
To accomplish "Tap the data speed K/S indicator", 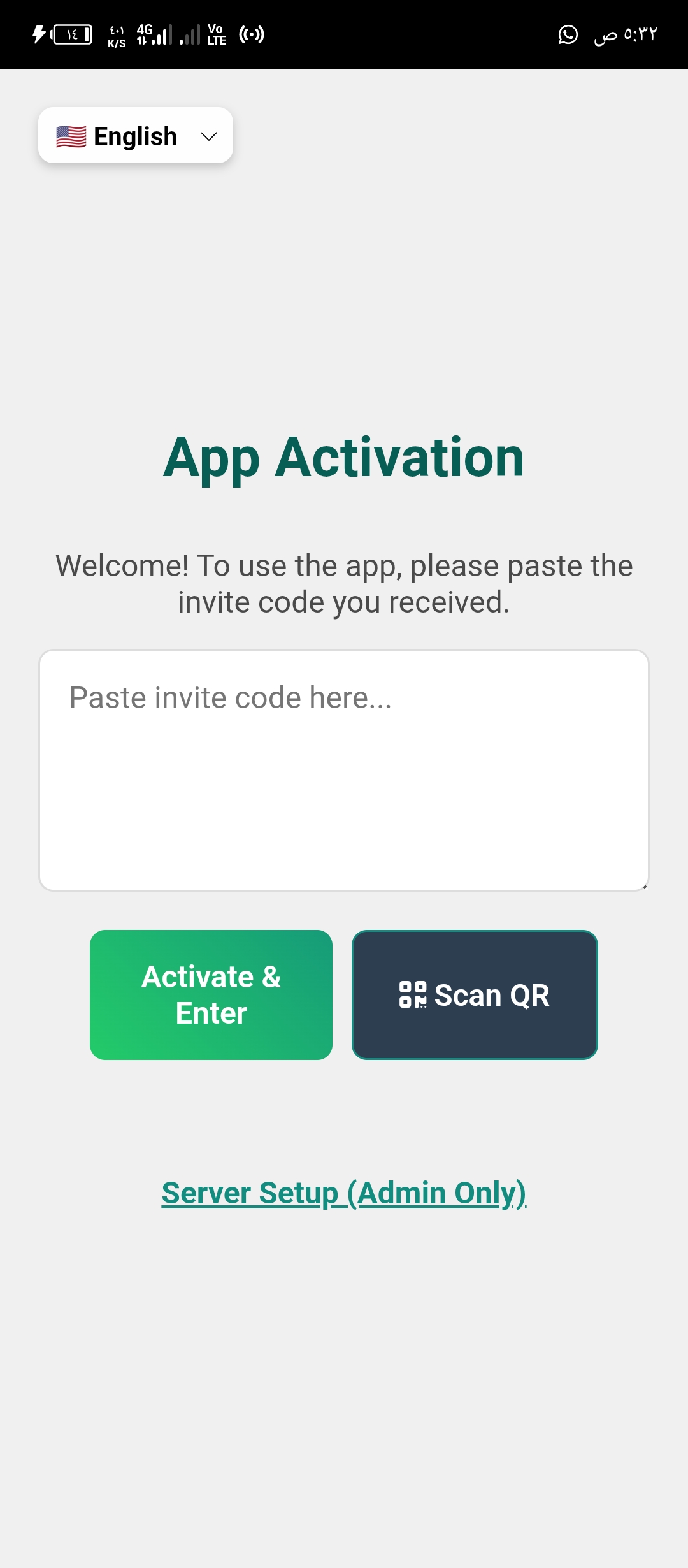I will [115, 36].
